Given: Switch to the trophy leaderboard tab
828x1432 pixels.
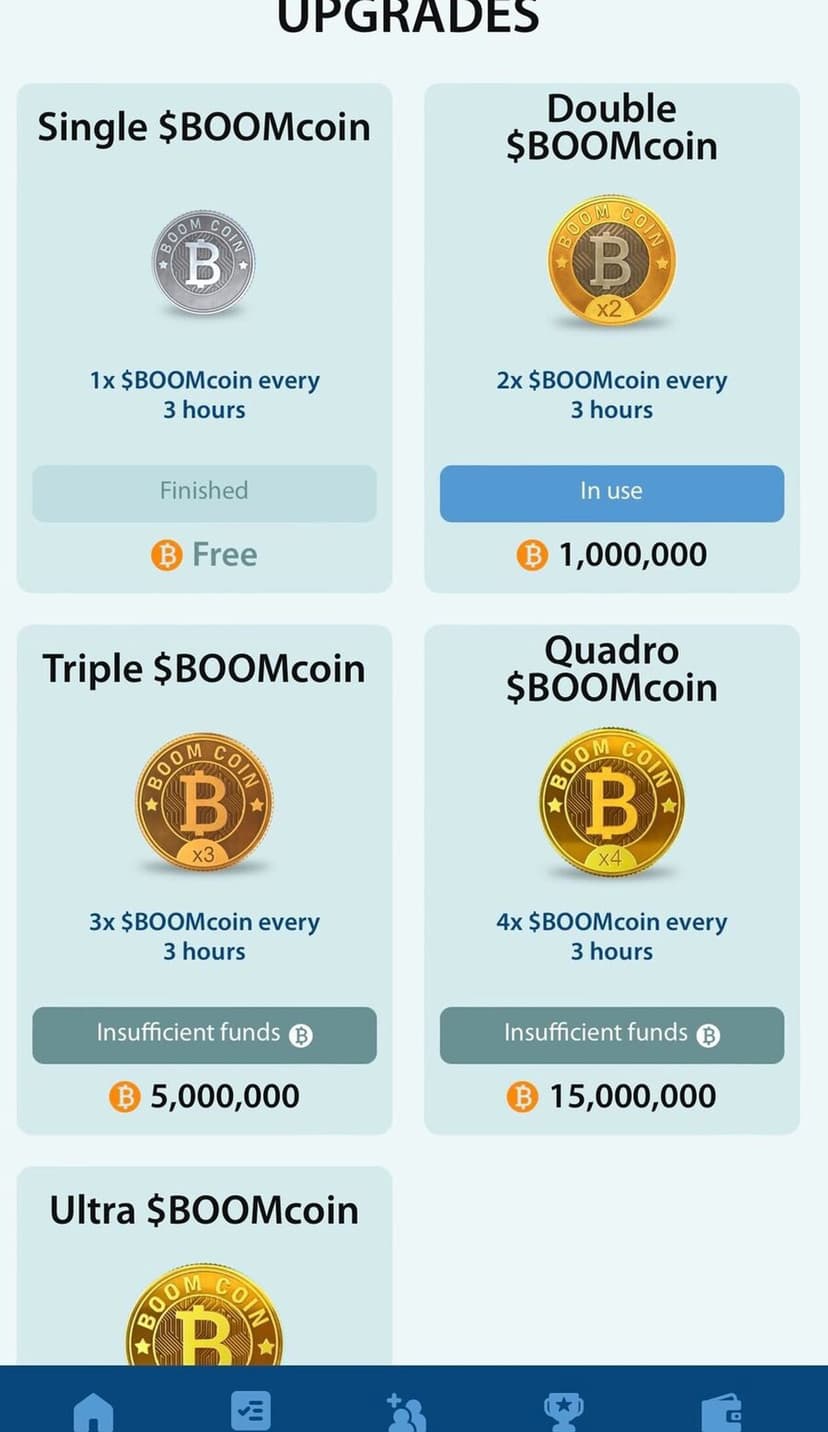Looking at the screenshot, I should pyautogui.click(x=563, y=1411).
